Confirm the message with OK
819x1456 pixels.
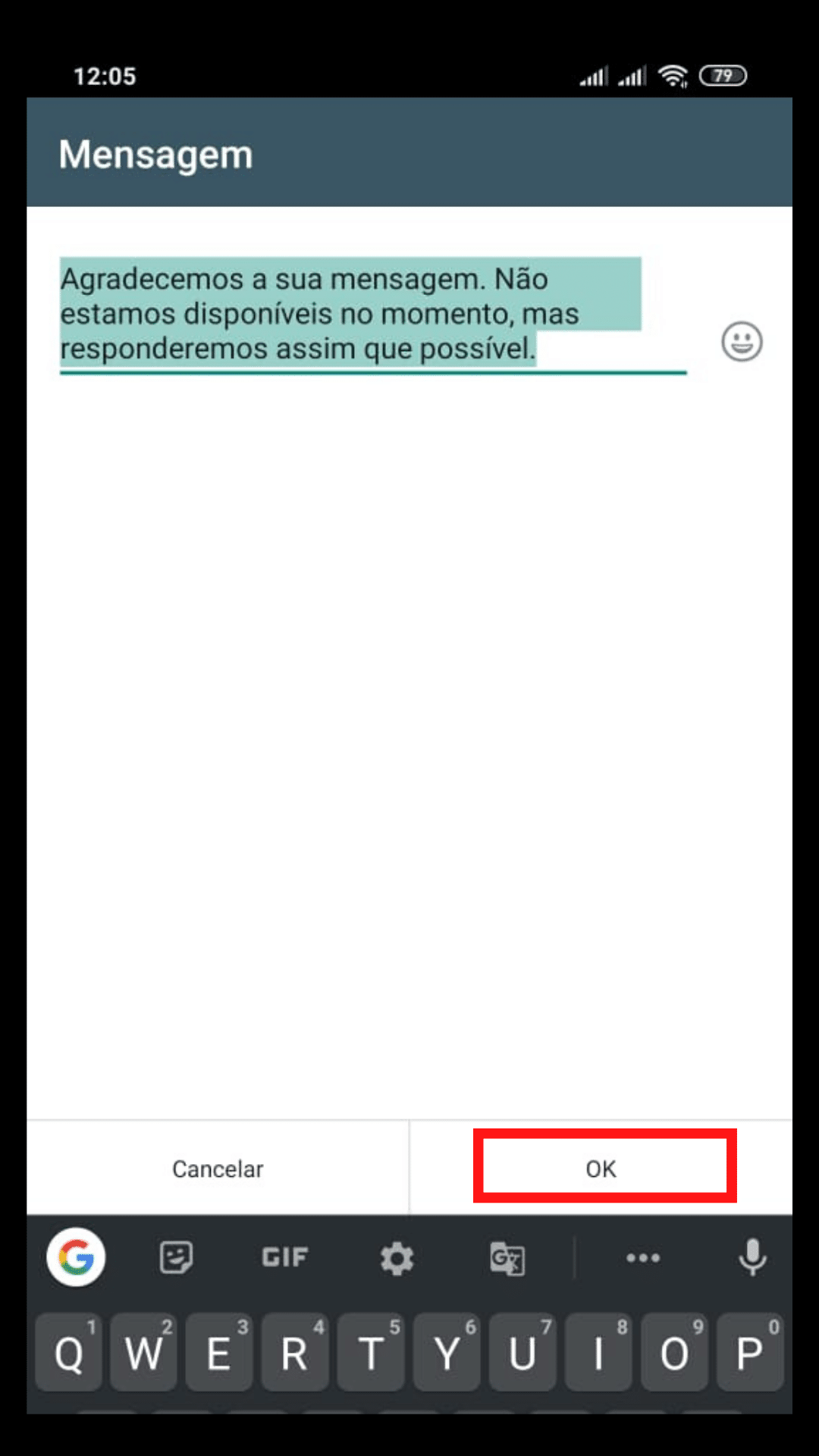pyautogui.click(x=601, y=1169)
